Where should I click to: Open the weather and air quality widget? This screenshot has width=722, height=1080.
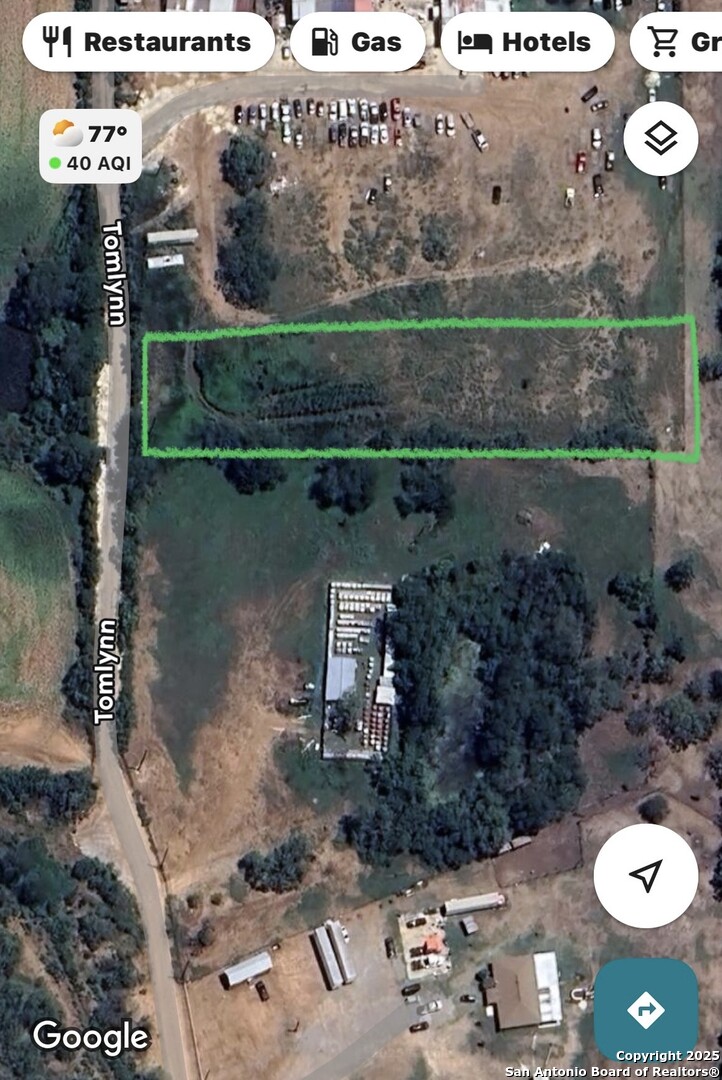(x=90, y=146)
